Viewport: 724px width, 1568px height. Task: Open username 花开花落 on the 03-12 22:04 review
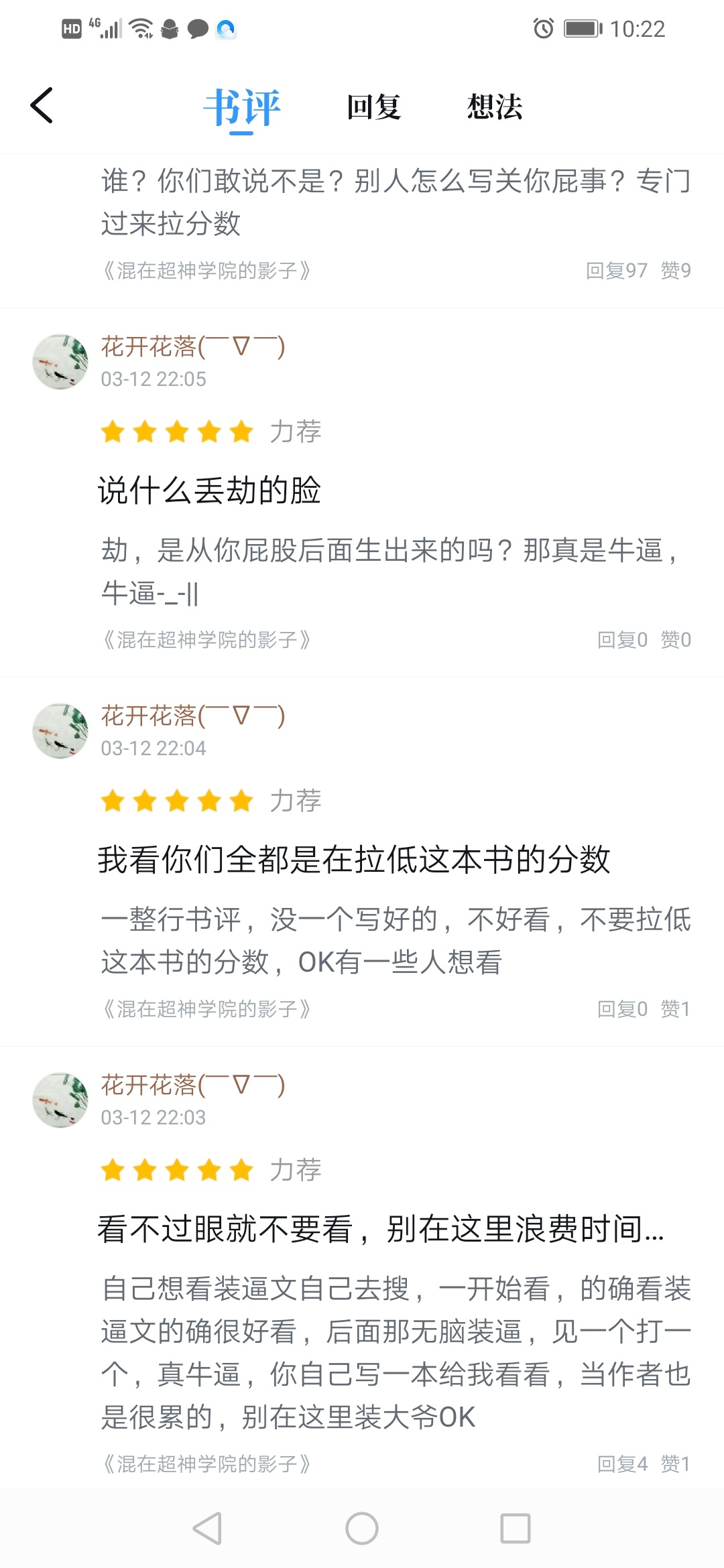(x=193, y=716)
